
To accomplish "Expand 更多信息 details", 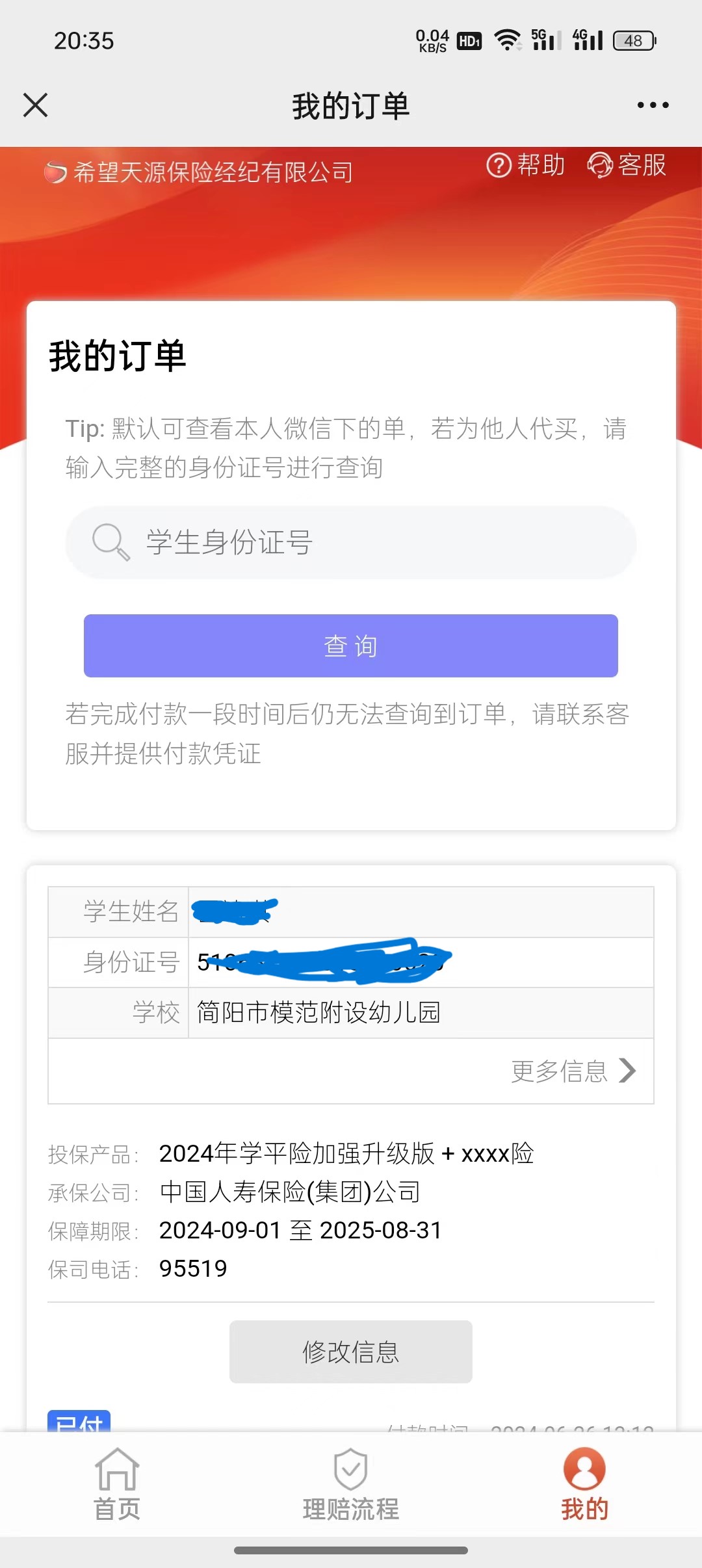I will (573, 1071).
